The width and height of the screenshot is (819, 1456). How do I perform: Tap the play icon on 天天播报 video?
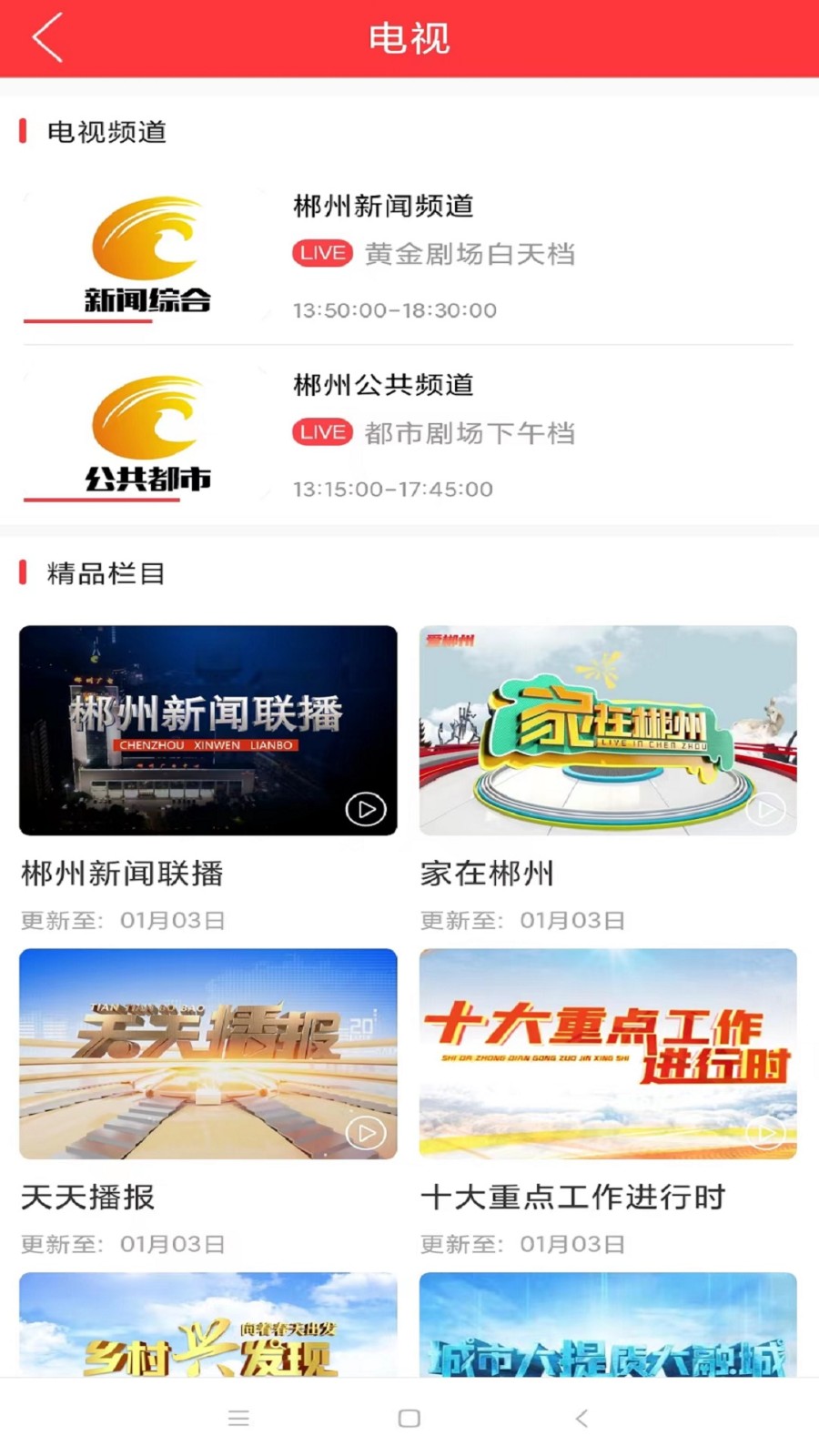pyautogui.click(x=365, y=1133)
